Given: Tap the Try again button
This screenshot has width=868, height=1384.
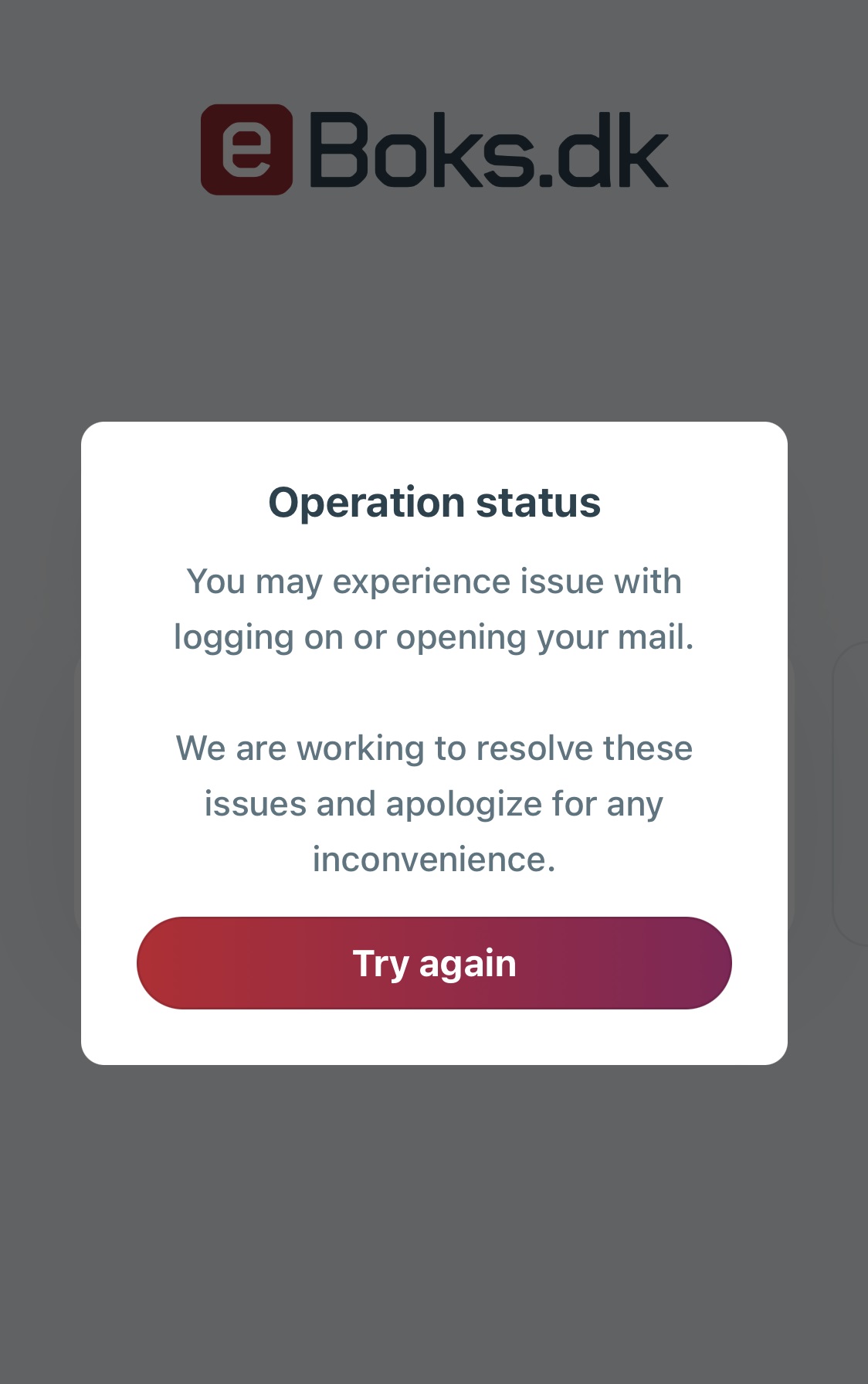Looking at the screenshot, I should pyautogui.click(x=434, y=963).
